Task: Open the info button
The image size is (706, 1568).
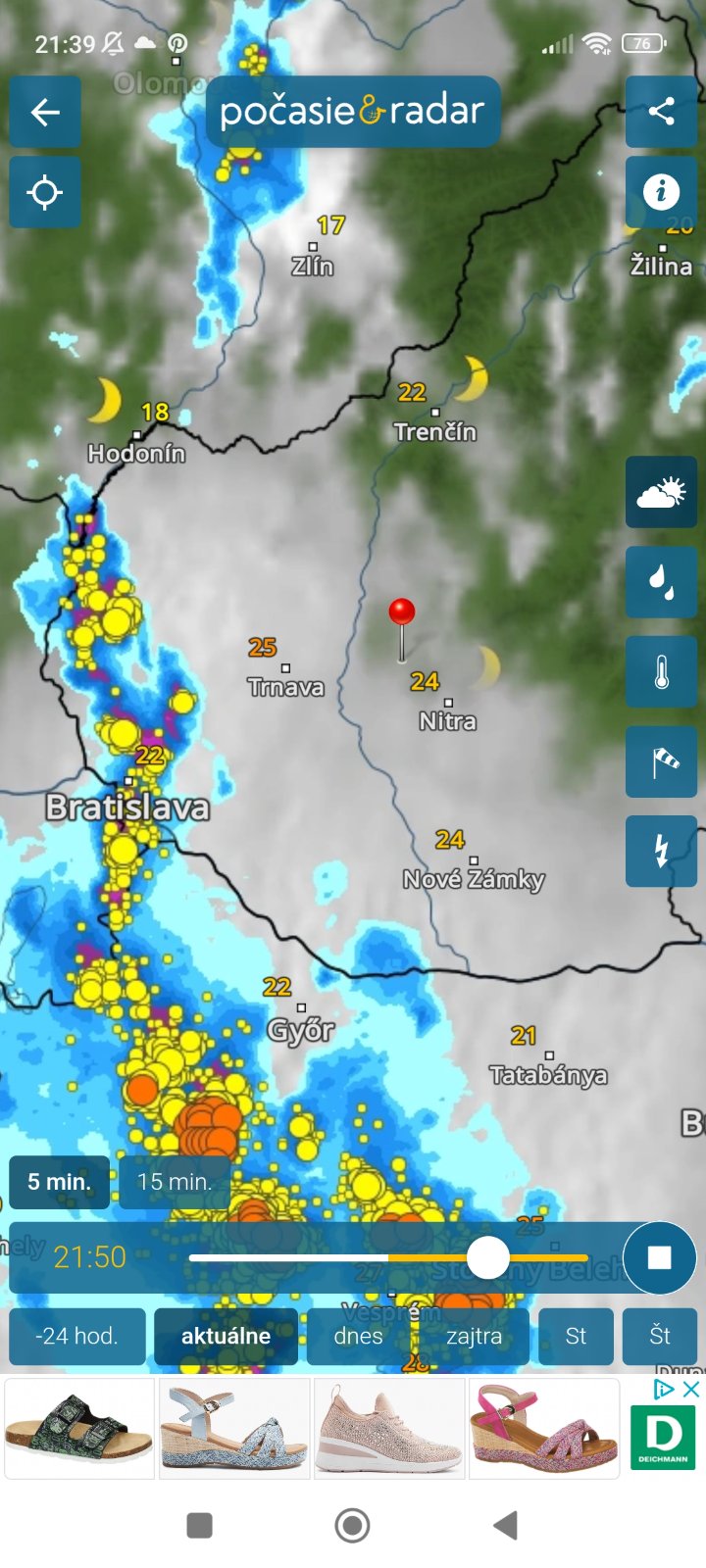Action: 661,192
